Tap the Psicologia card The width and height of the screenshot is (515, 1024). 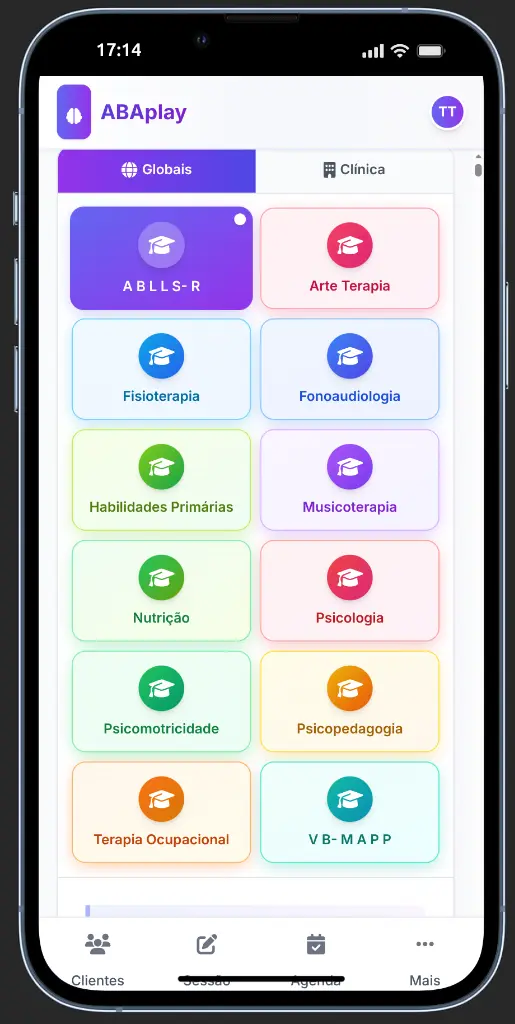[x=350, y=590]
